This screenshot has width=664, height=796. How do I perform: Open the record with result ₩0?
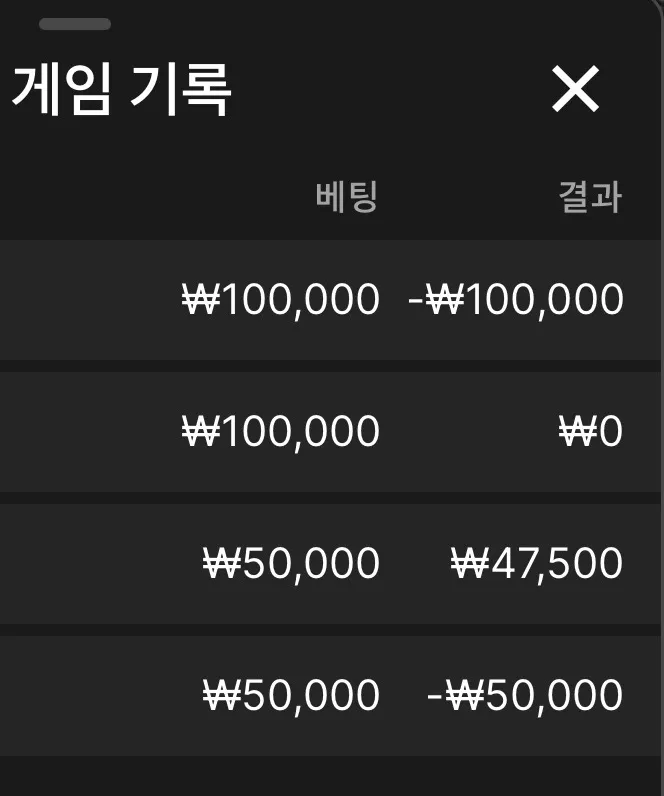(x=330, y=432)
